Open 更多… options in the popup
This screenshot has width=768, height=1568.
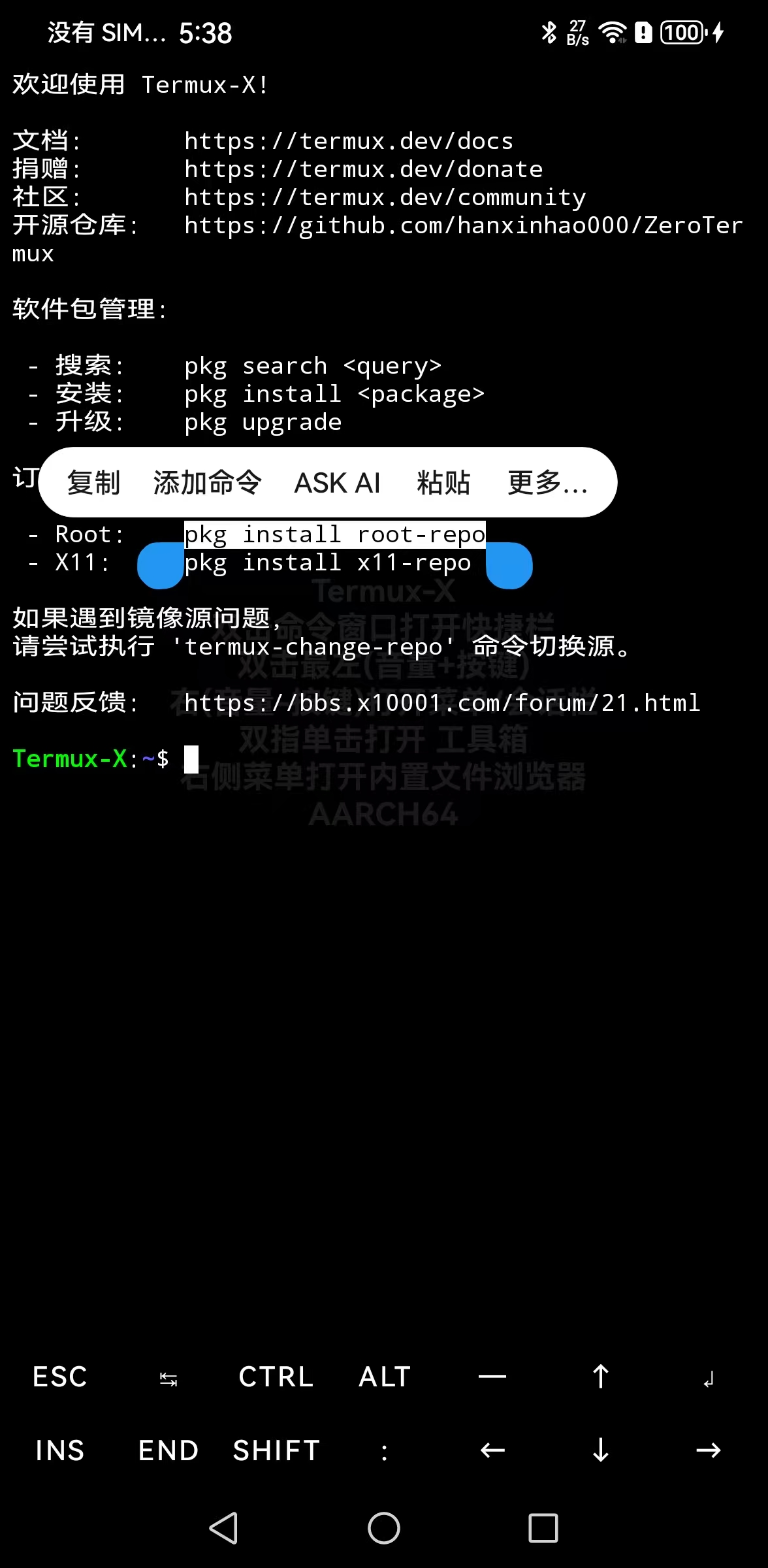547,483
